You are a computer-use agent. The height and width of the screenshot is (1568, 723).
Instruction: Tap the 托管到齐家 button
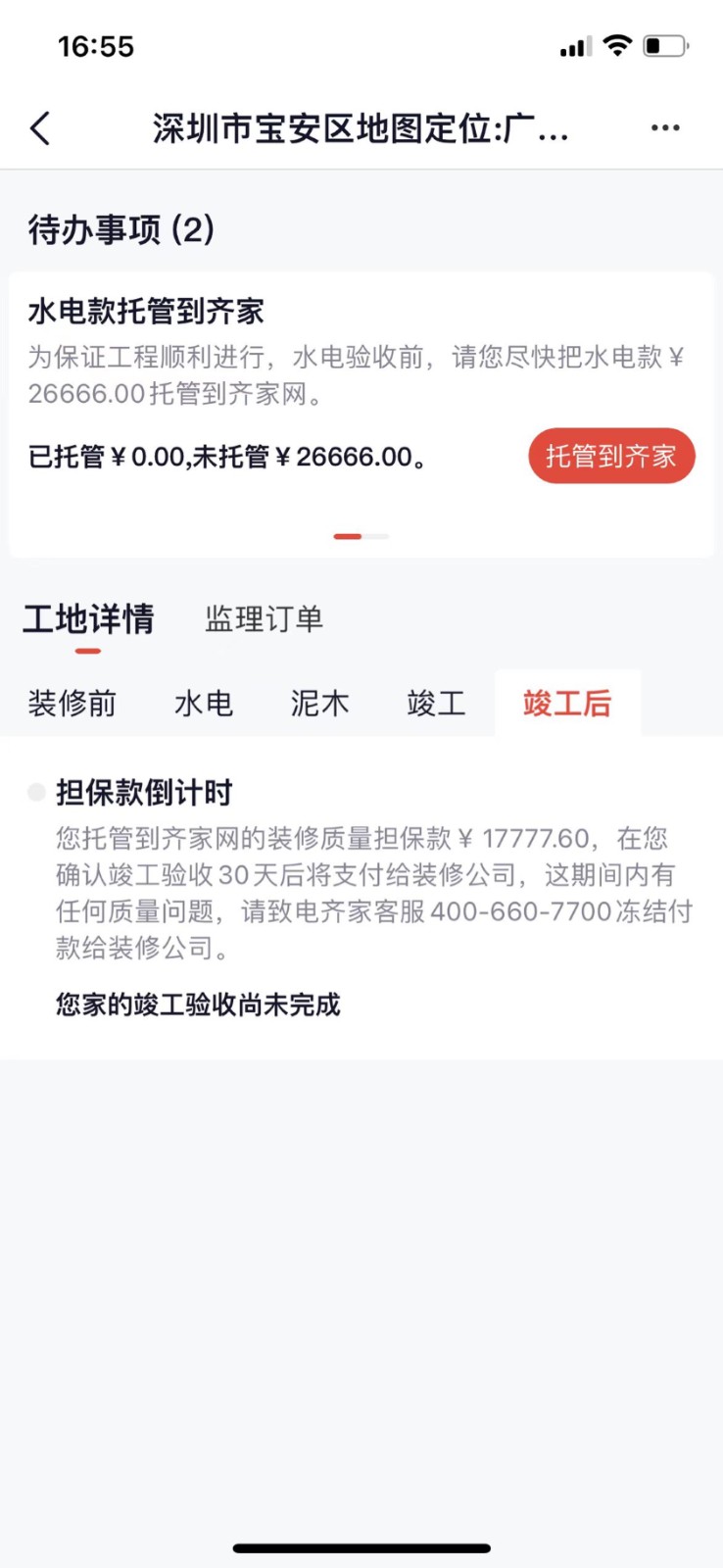tap(611, 456)
